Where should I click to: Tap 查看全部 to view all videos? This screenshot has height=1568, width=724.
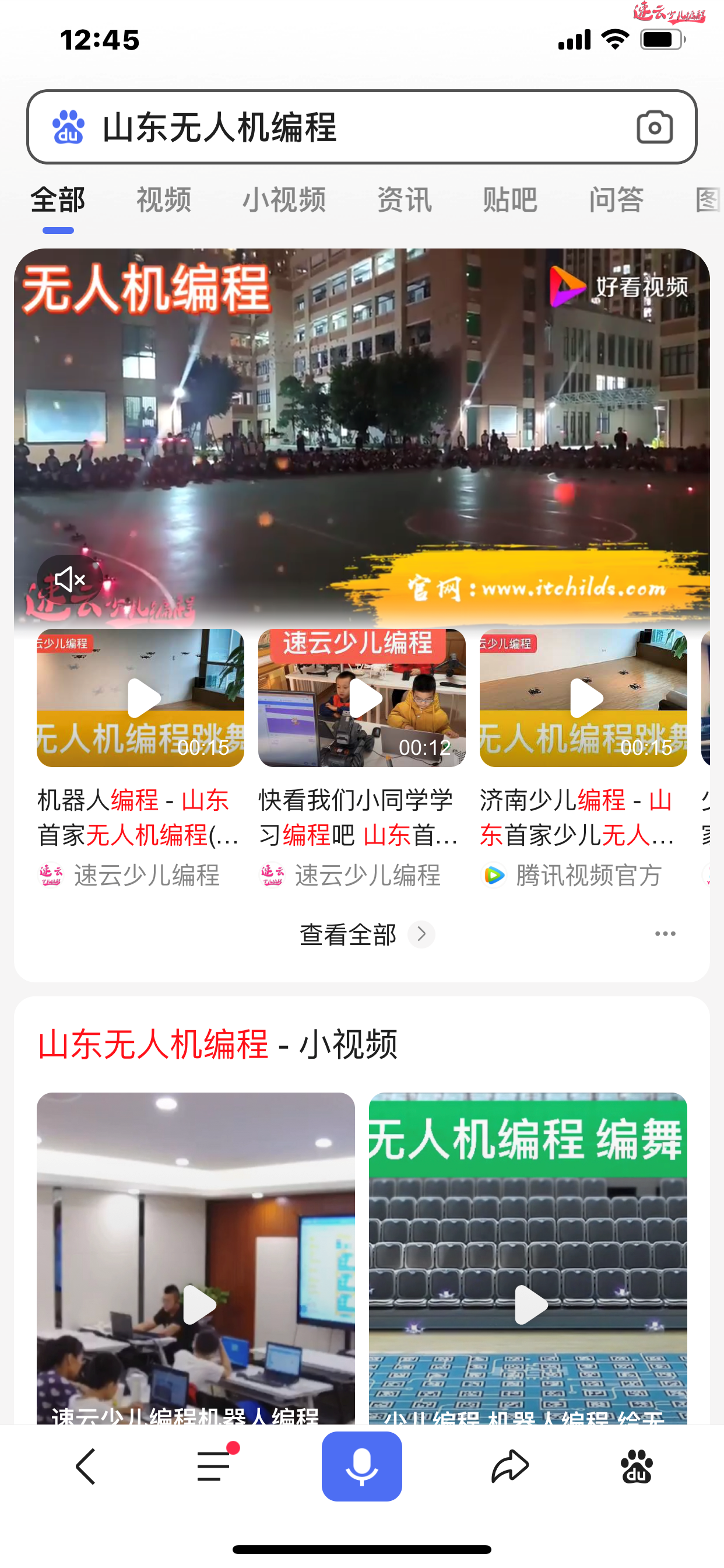click(x=365, y=935)
